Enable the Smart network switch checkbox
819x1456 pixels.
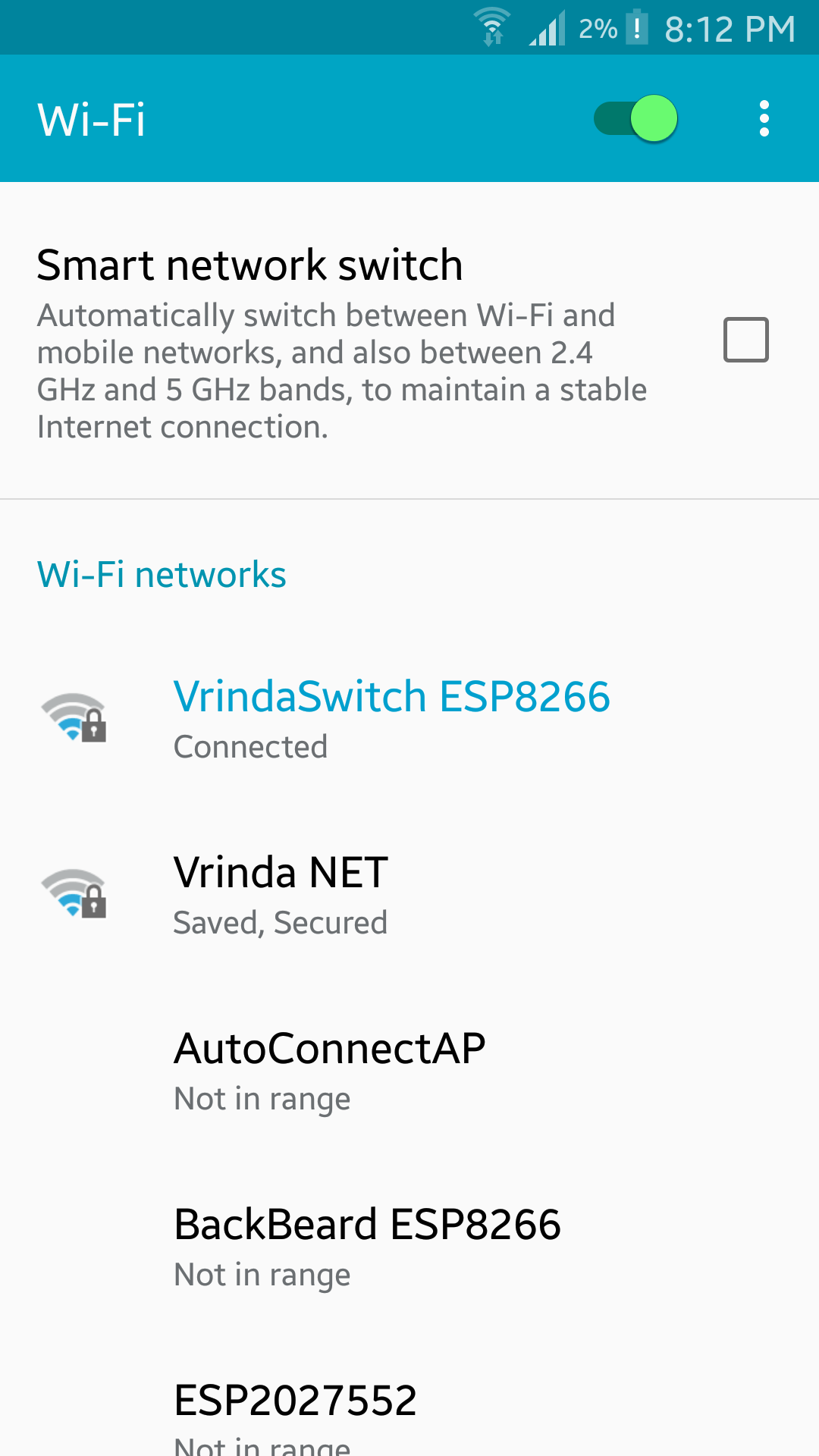[x=745, y=340]
